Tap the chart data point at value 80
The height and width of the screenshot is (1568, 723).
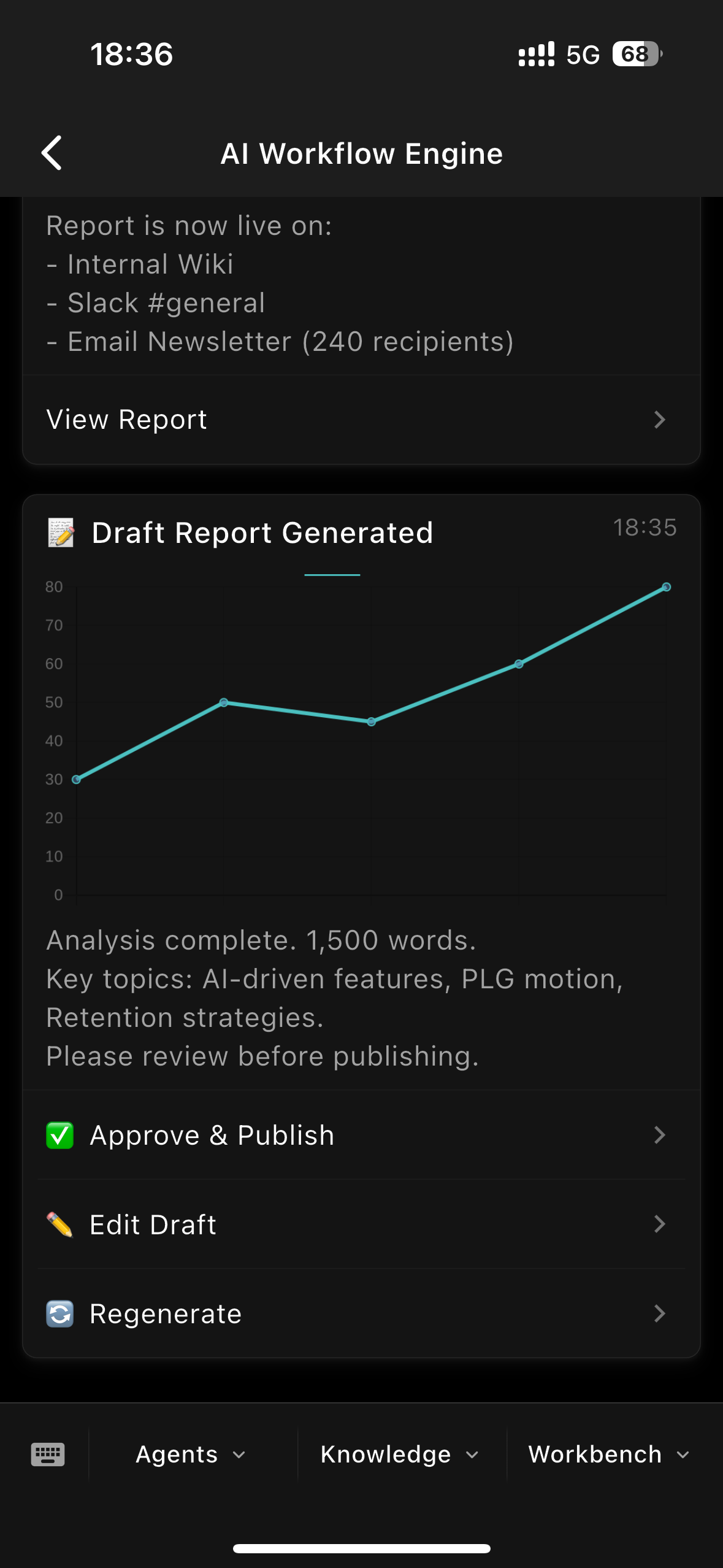(x=667, y=586)
